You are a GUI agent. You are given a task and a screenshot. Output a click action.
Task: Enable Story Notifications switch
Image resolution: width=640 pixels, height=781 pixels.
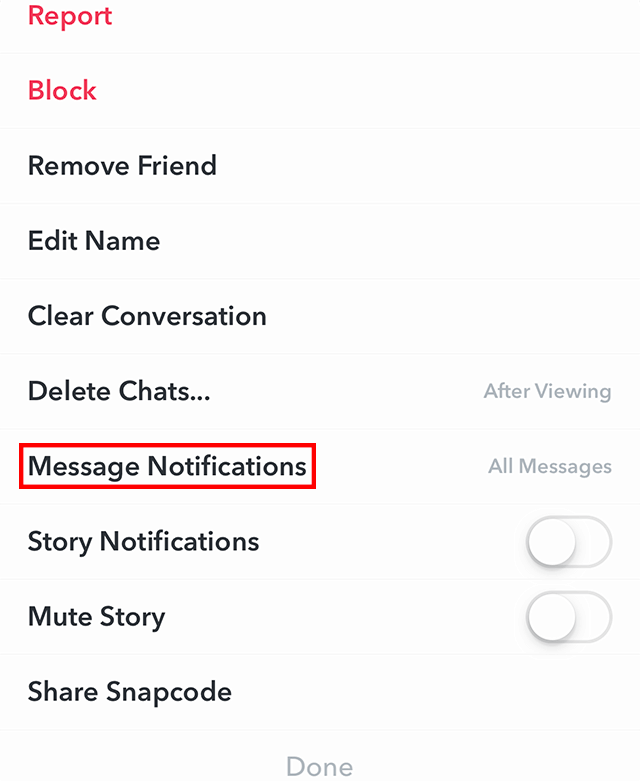point(568,542)
